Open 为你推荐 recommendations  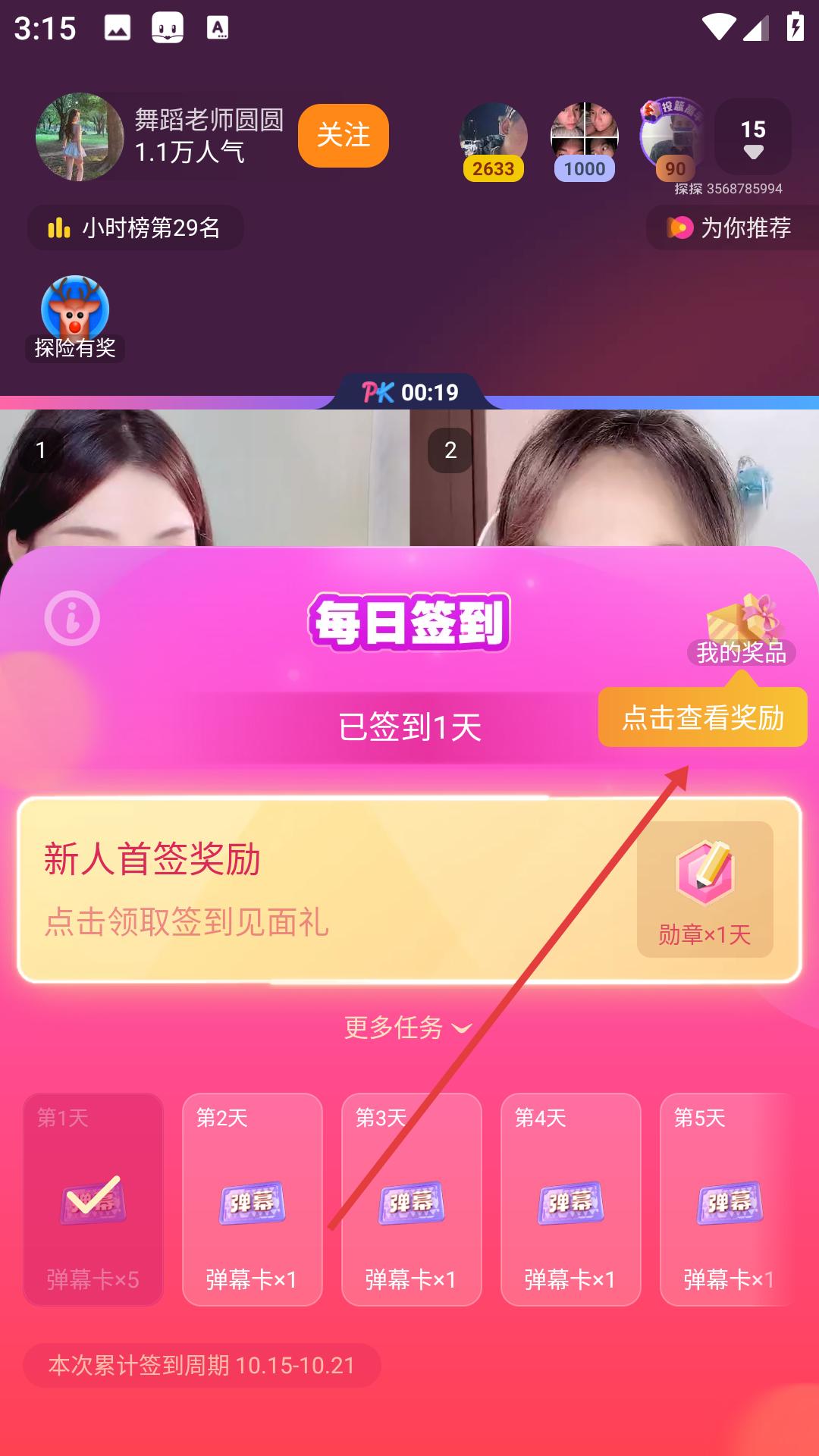tap(732, 227)
